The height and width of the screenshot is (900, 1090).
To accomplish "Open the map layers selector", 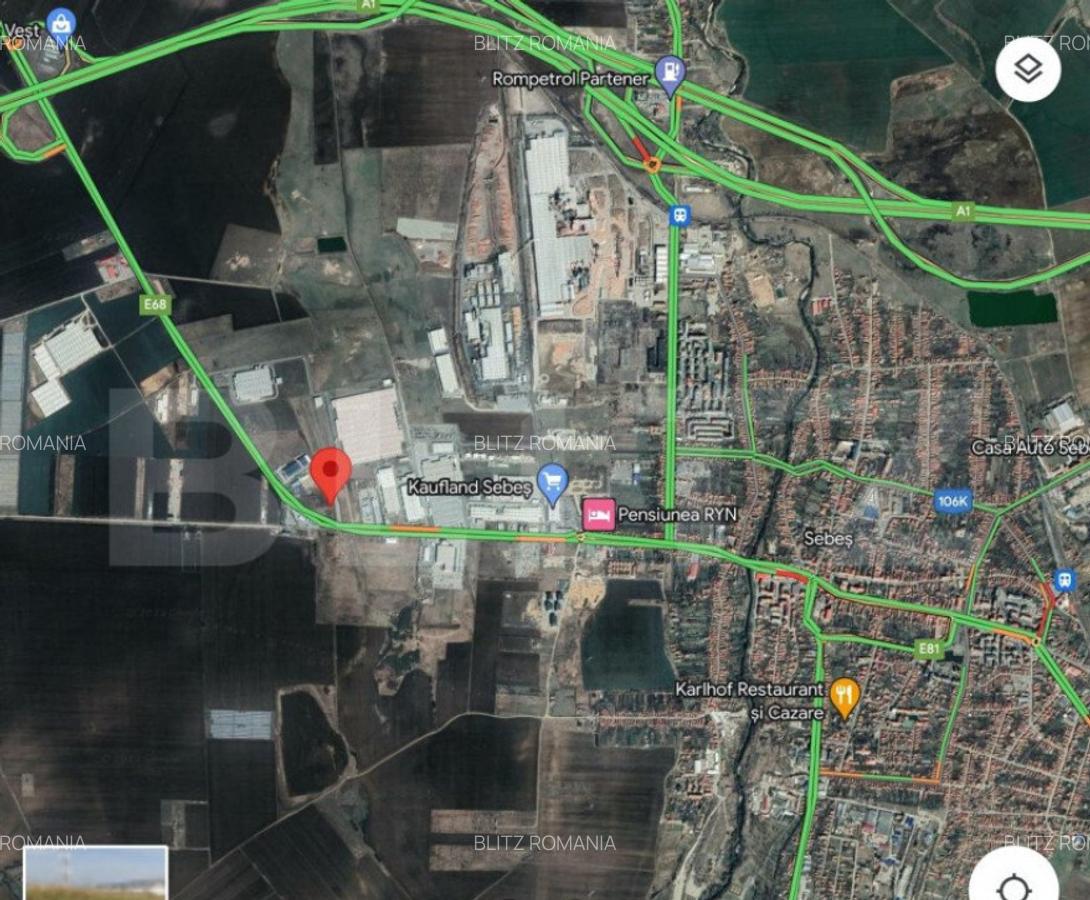I will point(1028,69).
